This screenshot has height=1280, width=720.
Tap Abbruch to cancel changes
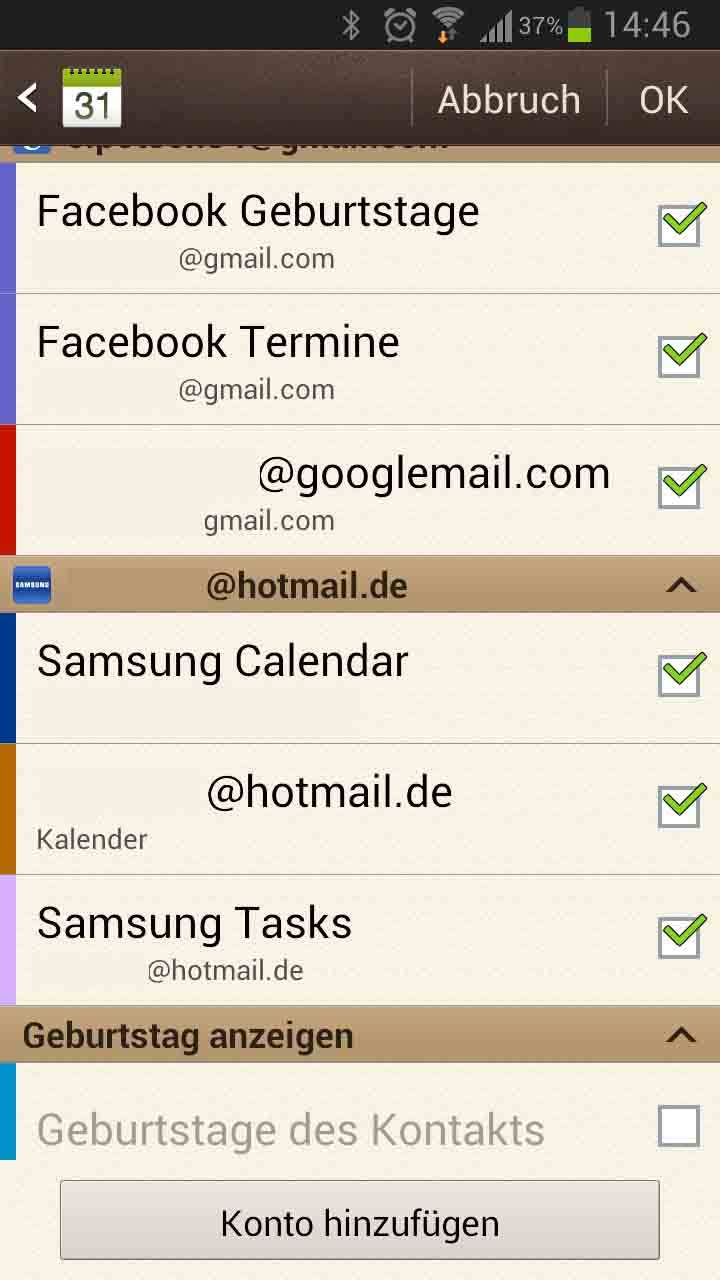point(509,100)
